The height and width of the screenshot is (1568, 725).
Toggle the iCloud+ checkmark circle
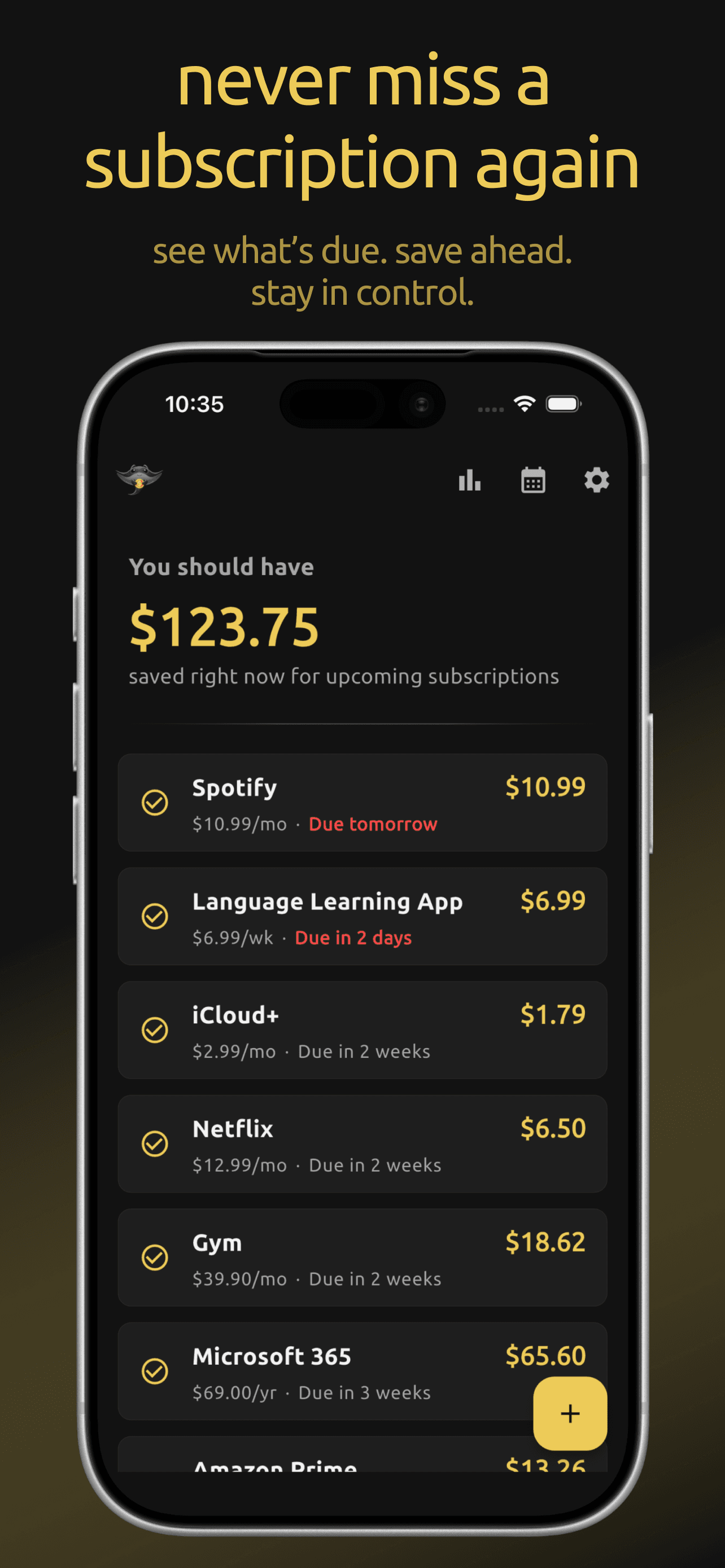pos(155,1031)
